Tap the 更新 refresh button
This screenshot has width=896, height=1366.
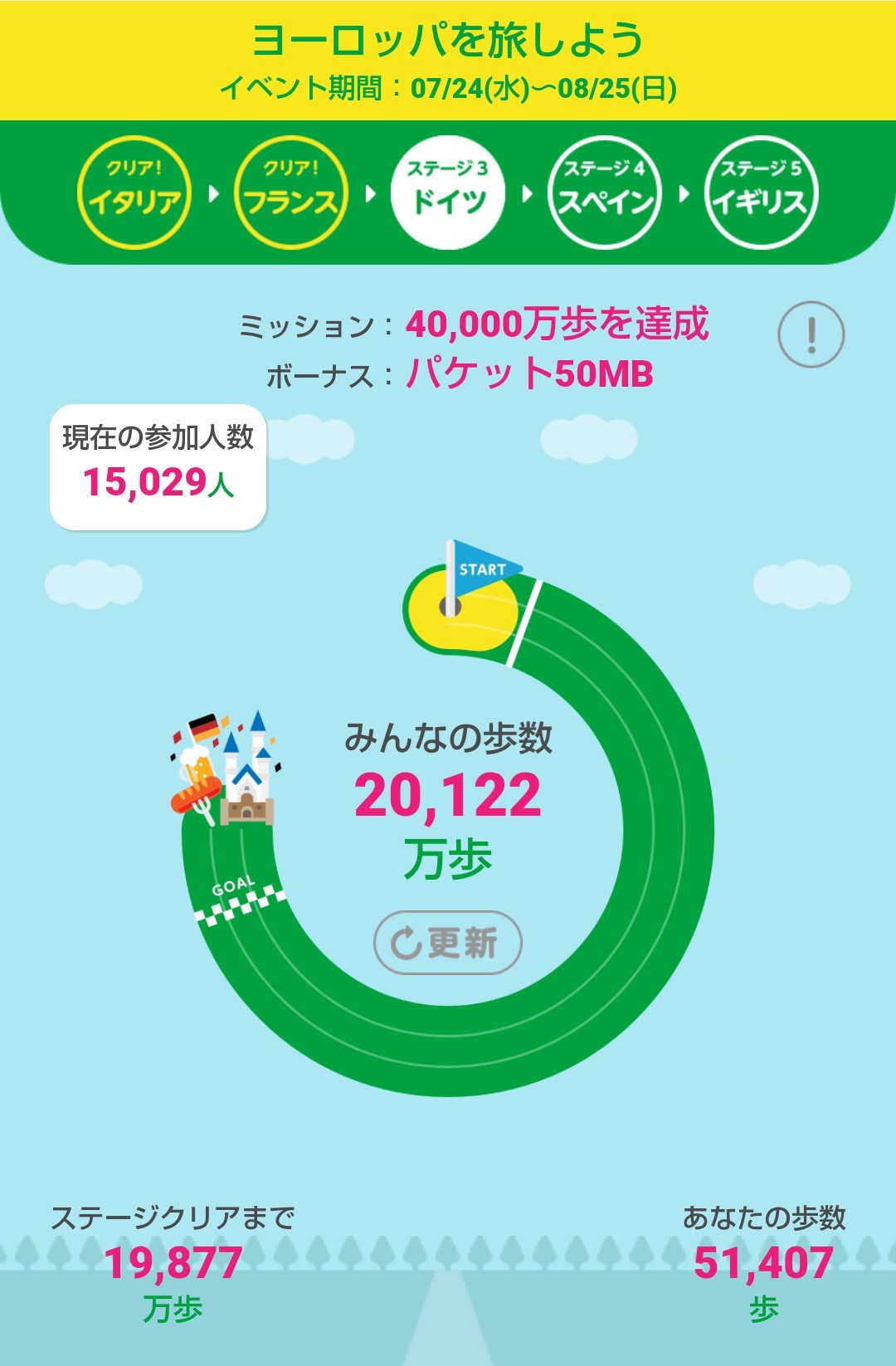pyautogui.click(x=447, y=943)
